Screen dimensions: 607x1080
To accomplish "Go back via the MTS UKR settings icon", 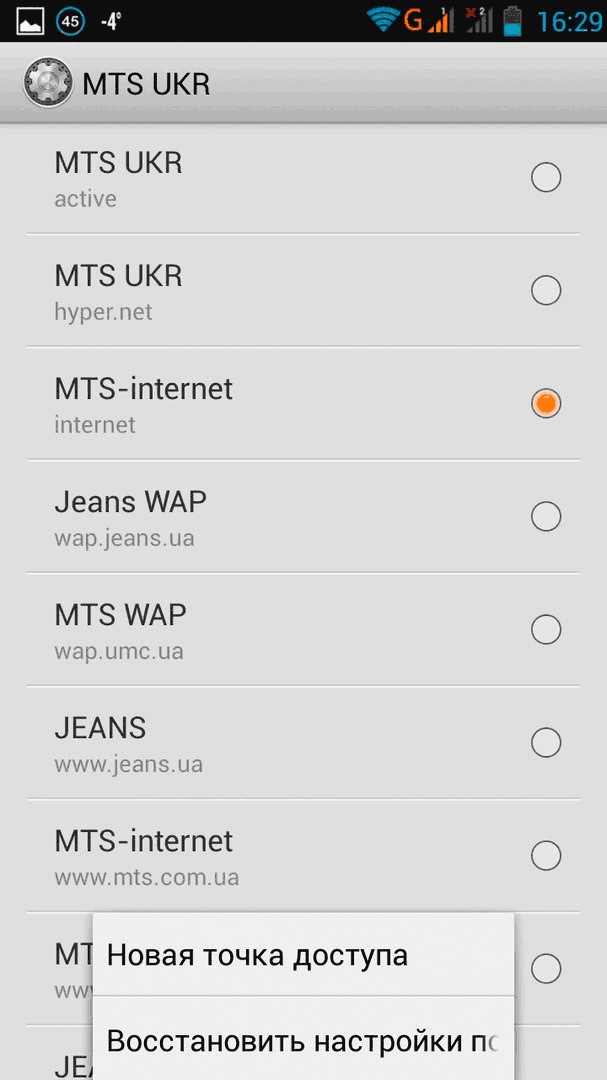I will (x=48, y=83).
